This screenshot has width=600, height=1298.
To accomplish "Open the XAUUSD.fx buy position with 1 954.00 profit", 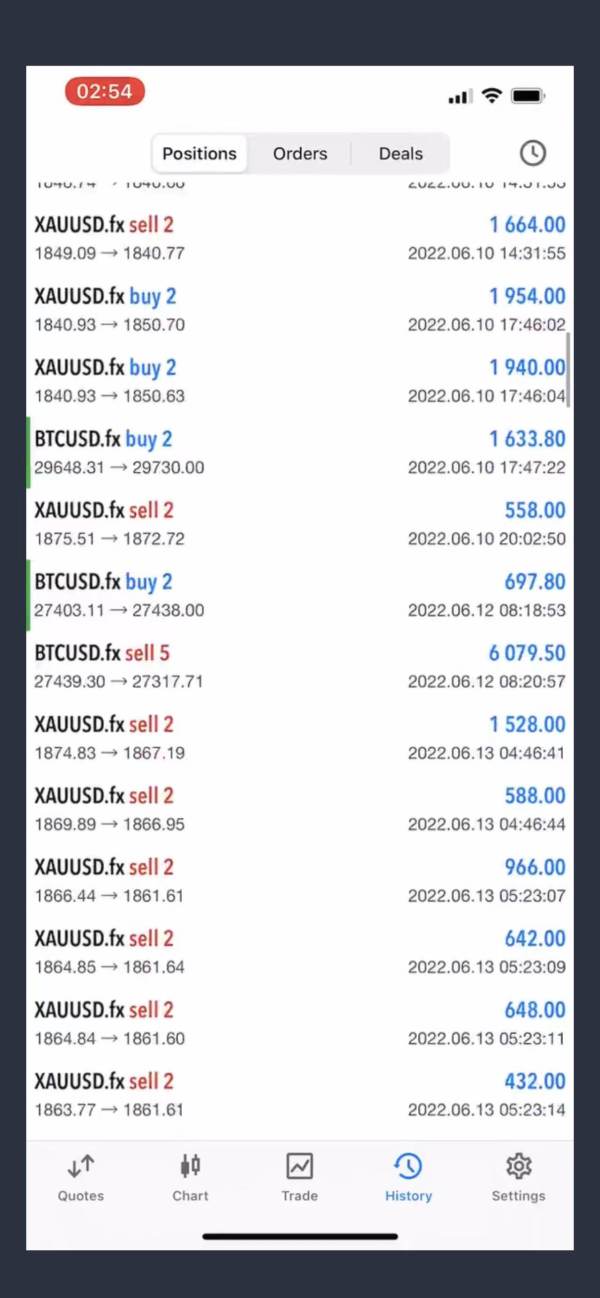I will coord(300,309).
